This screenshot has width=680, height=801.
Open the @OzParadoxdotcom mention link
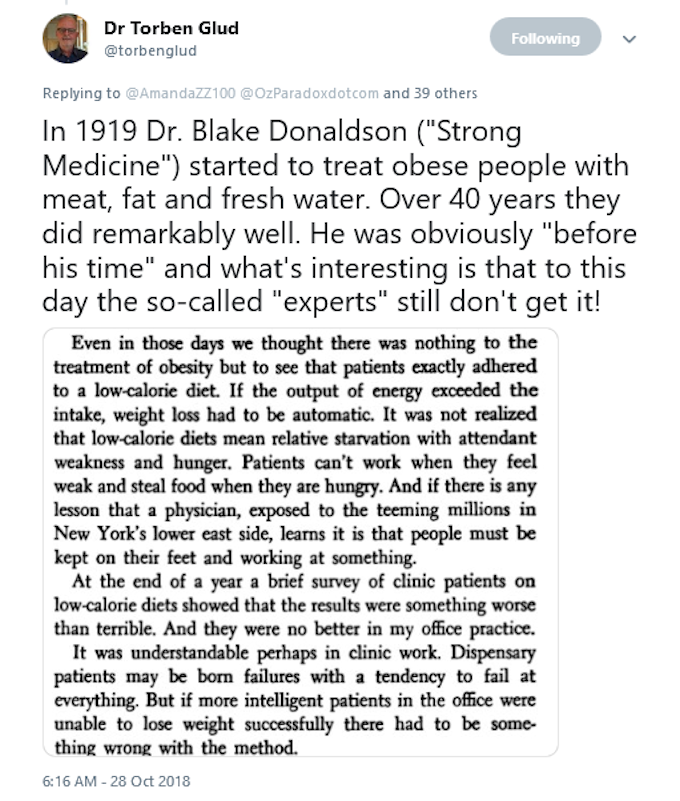309,93
